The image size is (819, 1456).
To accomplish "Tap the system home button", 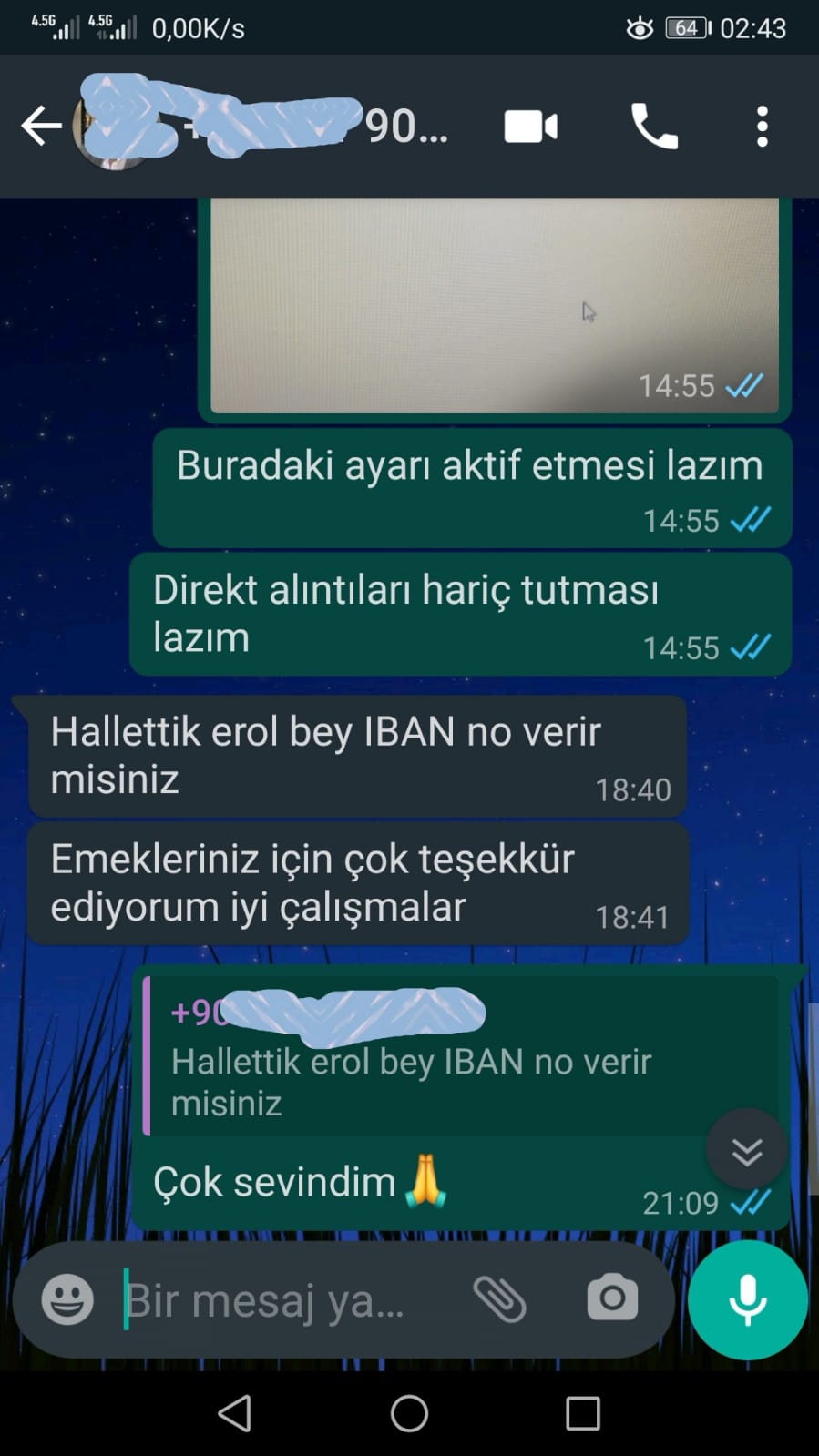I will click(x=409, y=1413).
